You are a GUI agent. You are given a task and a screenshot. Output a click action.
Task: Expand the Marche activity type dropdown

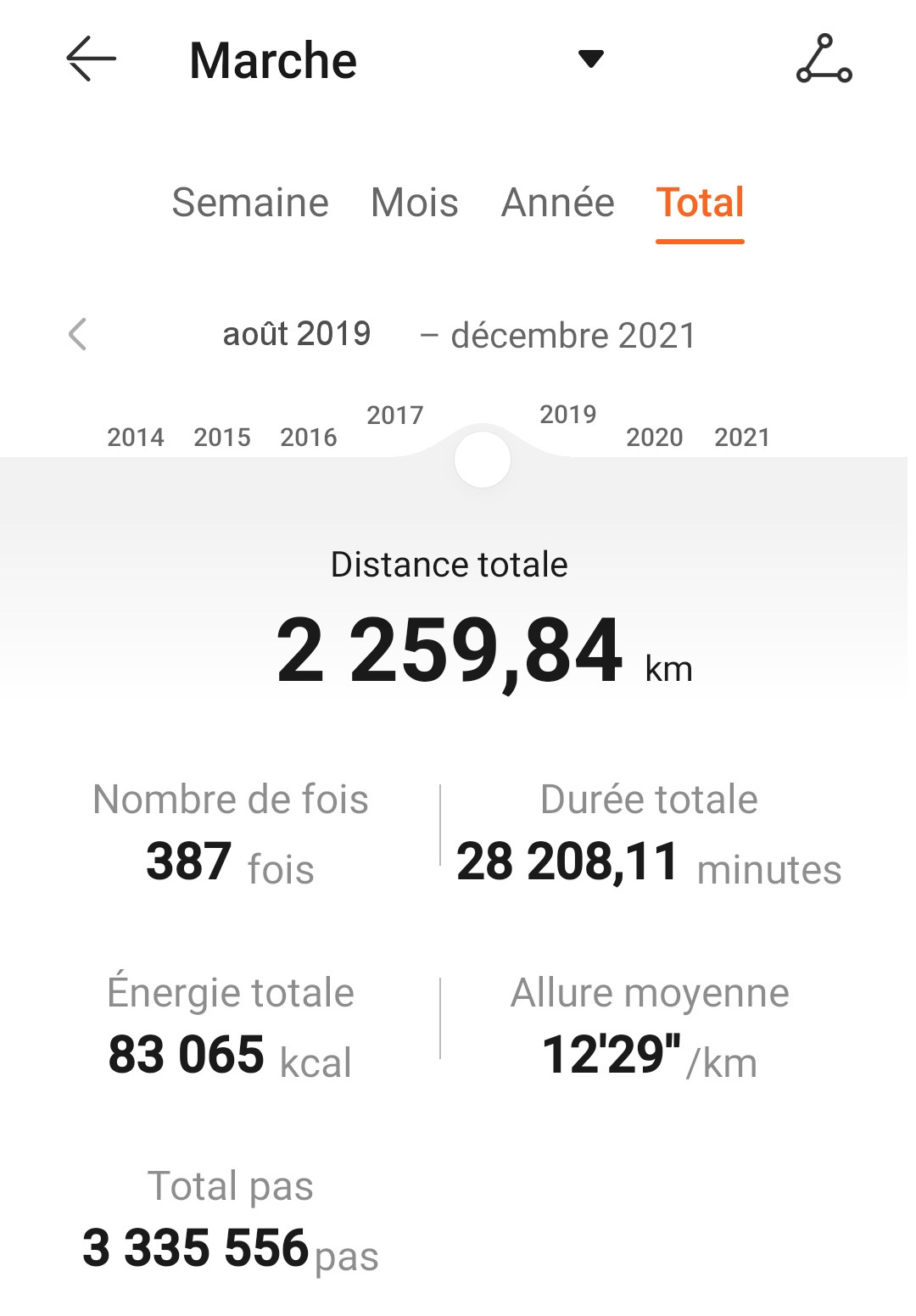click(x=590, y=59)
